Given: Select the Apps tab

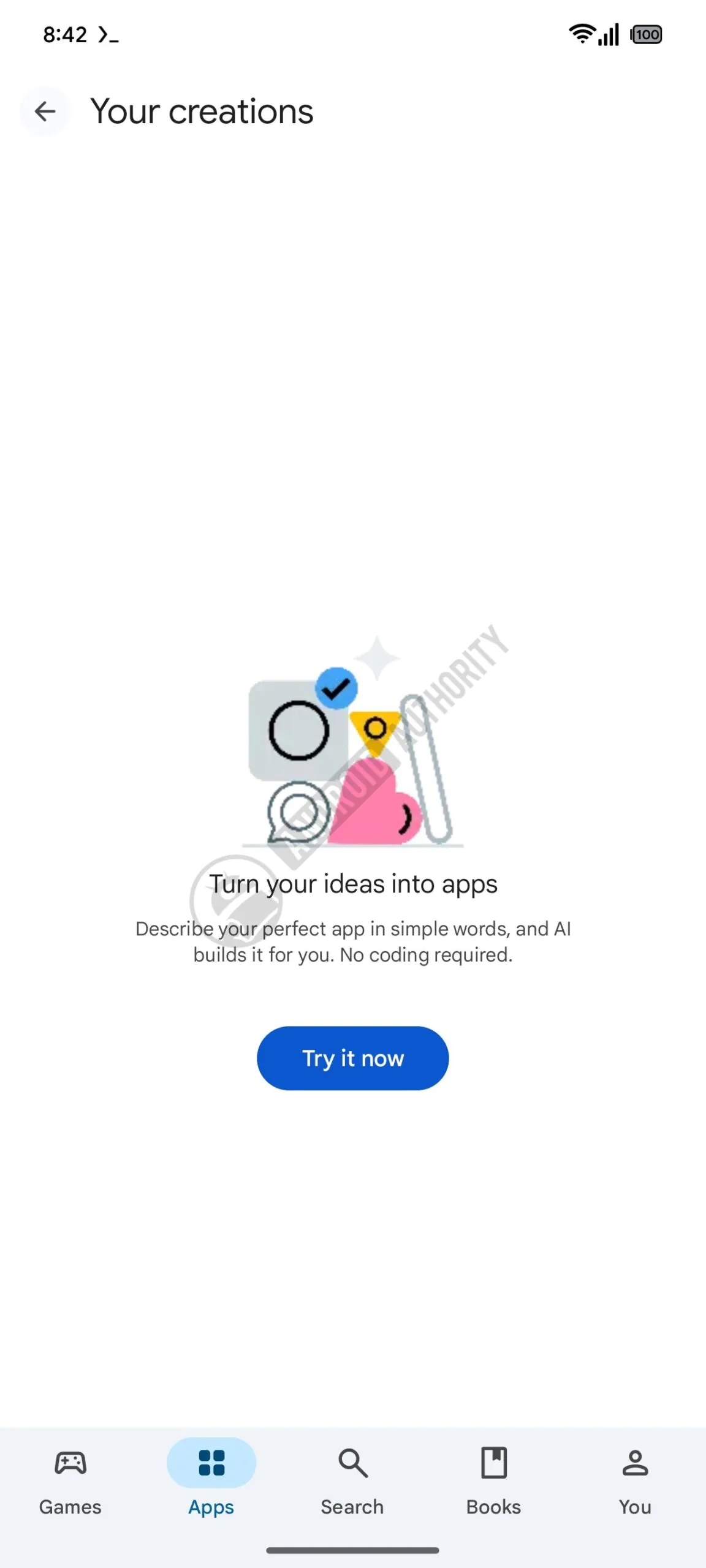Looking at the screenshot, I should tap(211, 1480).
